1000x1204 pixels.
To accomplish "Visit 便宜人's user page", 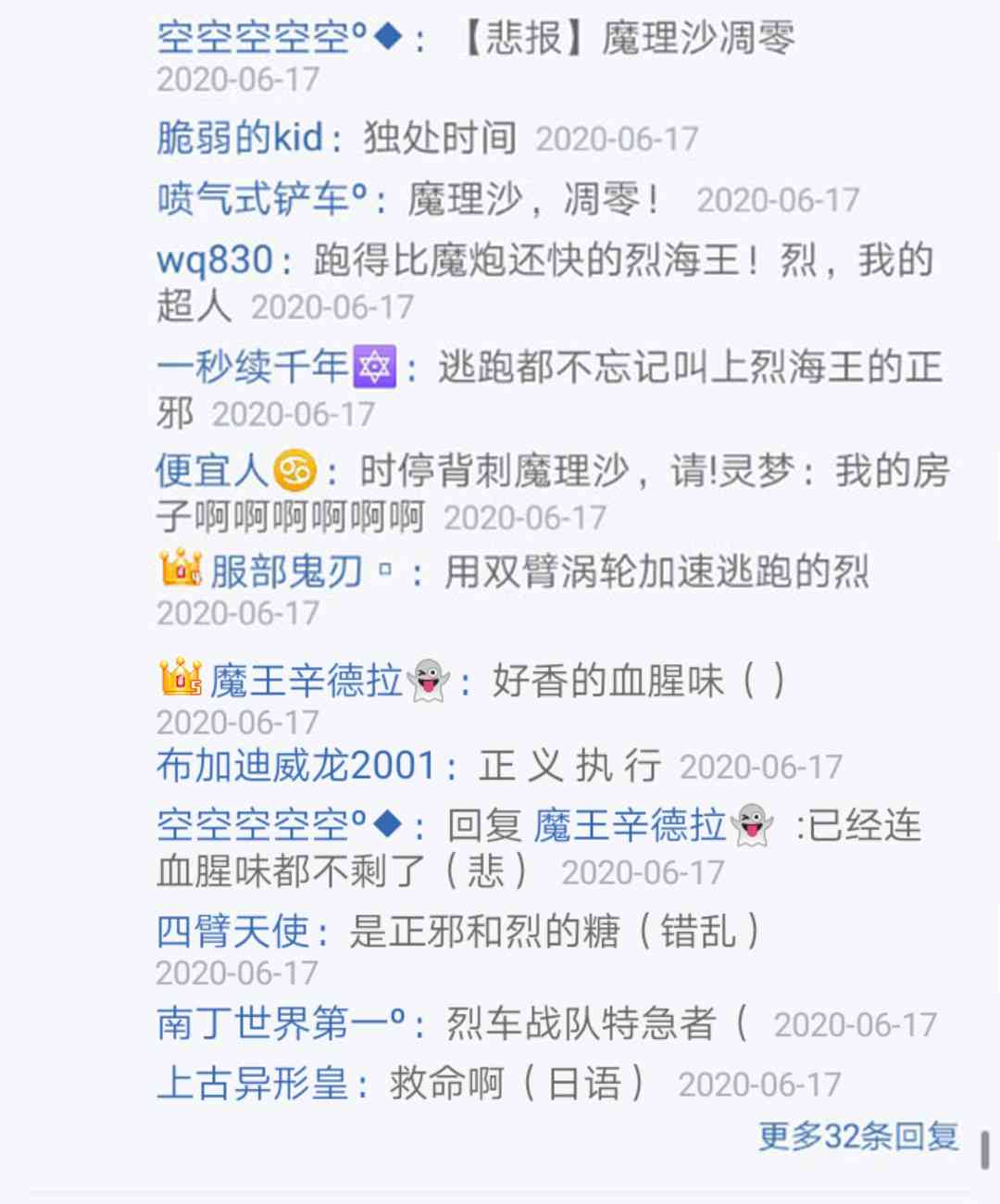I will (x=236, y=470).
